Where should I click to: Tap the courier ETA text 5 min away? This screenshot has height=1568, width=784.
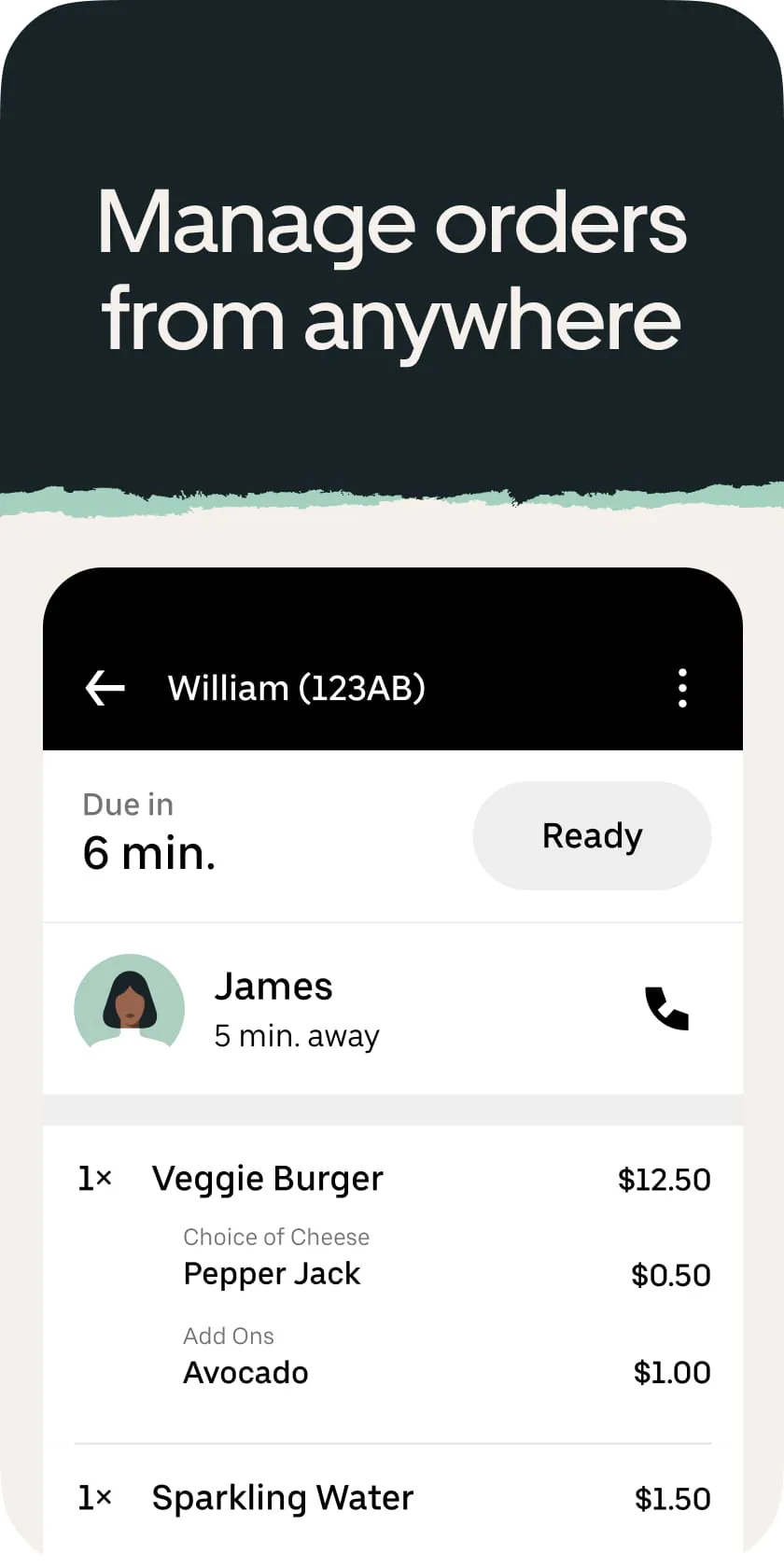click(x=297, y=1035)
